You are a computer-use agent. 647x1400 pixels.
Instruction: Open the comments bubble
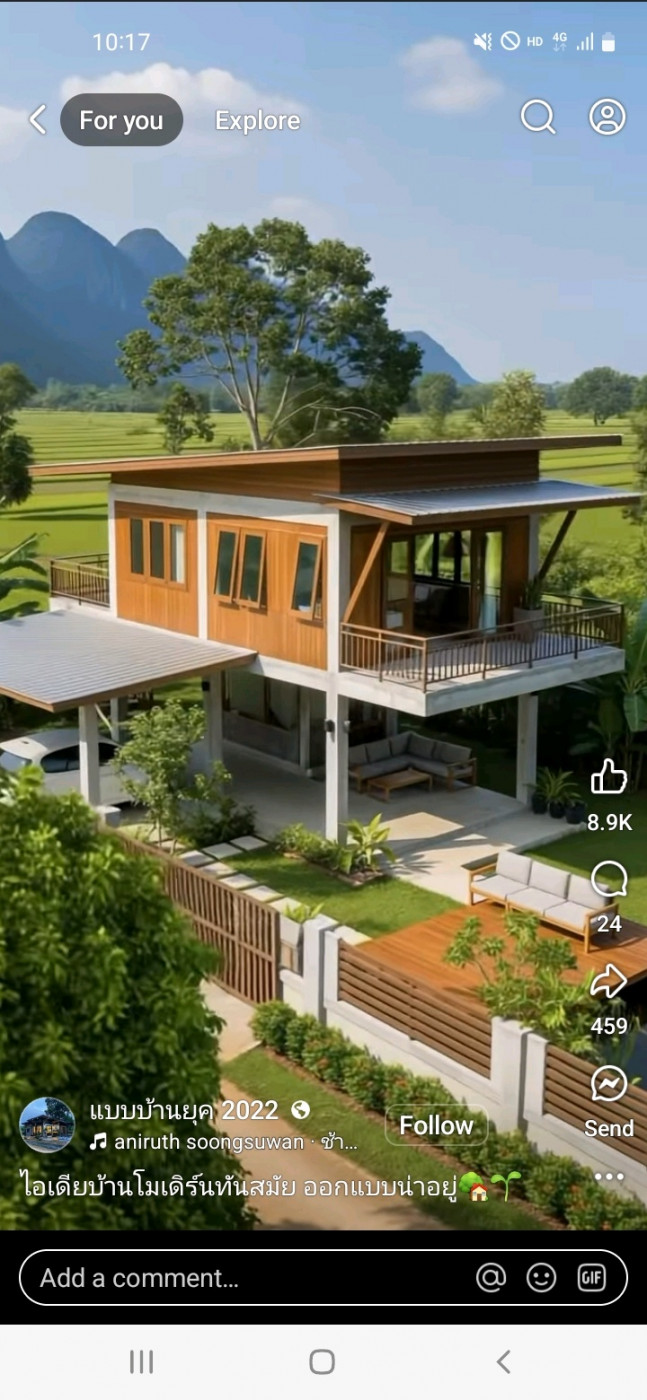(x=609, y=881)
